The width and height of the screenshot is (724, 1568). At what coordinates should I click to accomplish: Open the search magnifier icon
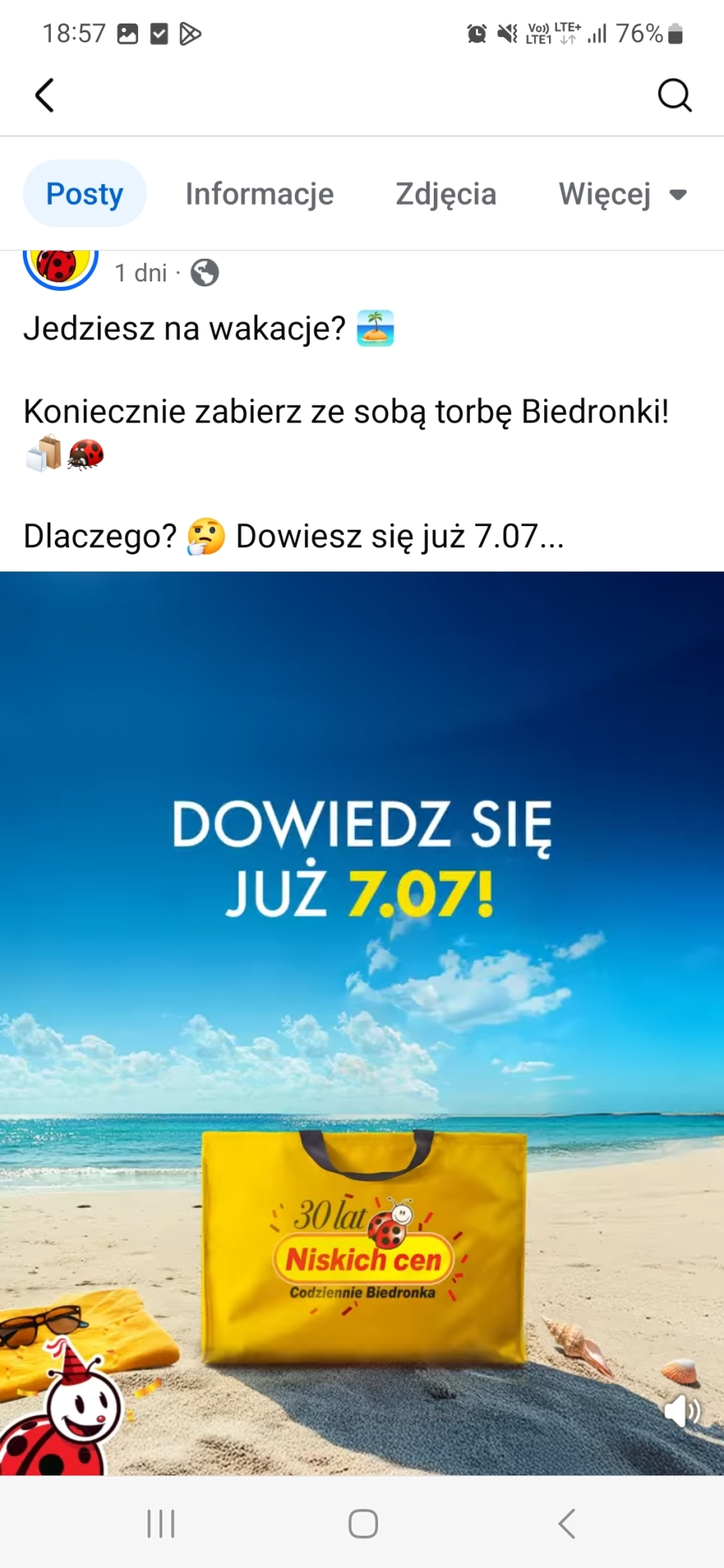tap(674, 96)
